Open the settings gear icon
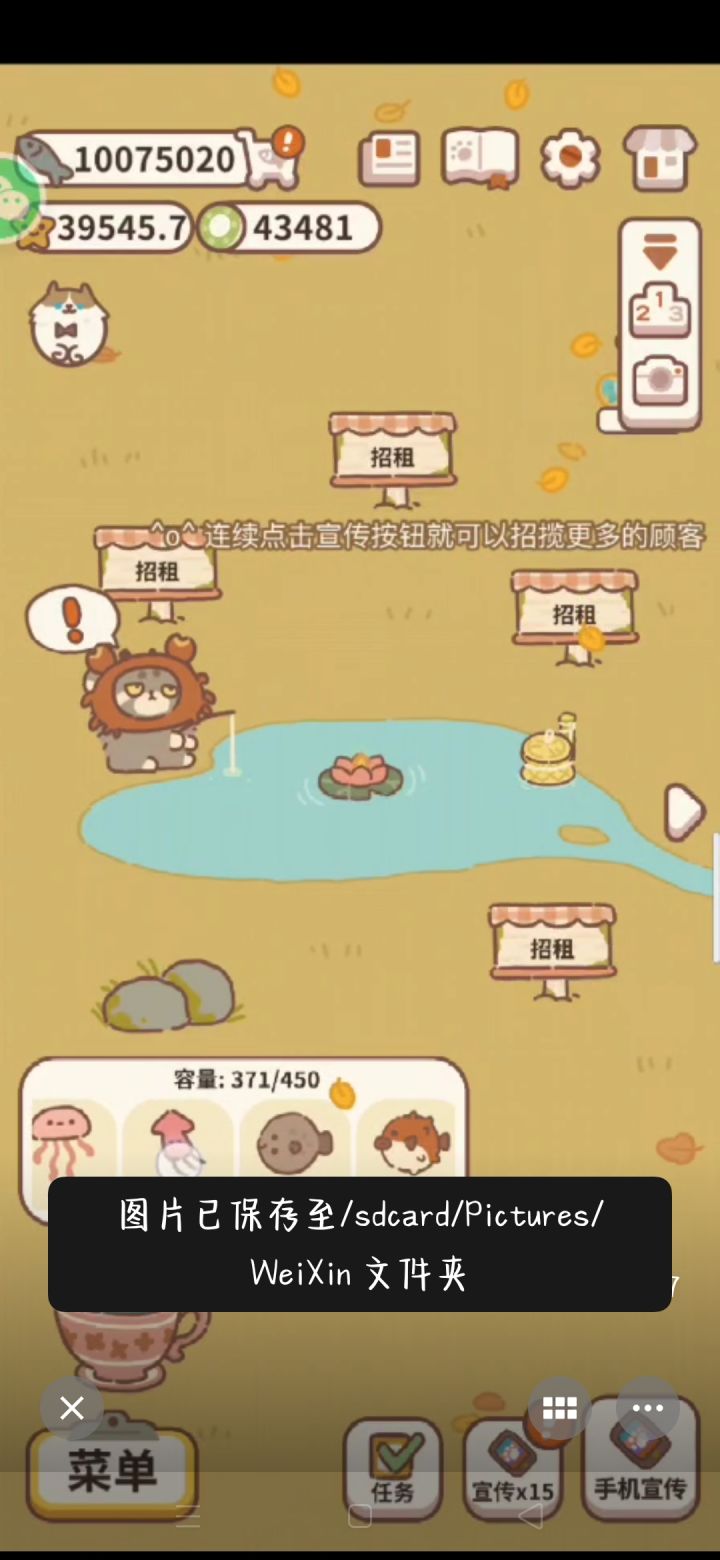This screenshot has height=1560, width=720. pos(568,158)
